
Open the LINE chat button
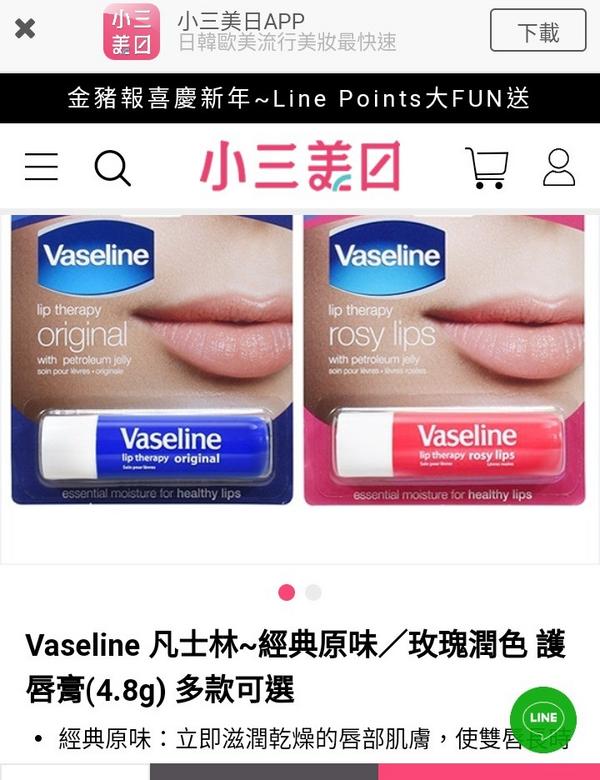point(543,718)
